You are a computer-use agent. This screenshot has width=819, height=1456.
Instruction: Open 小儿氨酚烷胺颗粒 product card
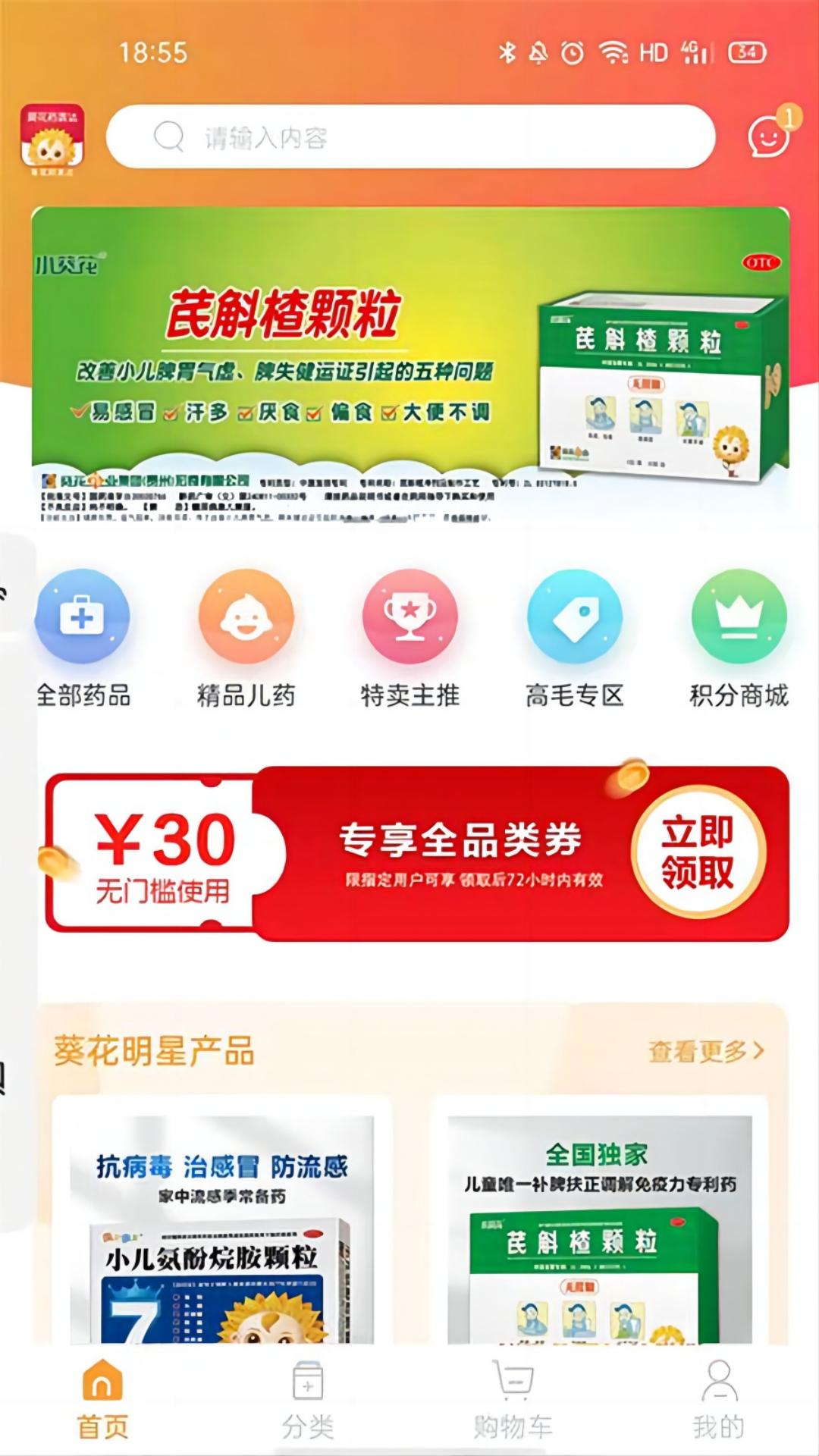(221, 1221)
